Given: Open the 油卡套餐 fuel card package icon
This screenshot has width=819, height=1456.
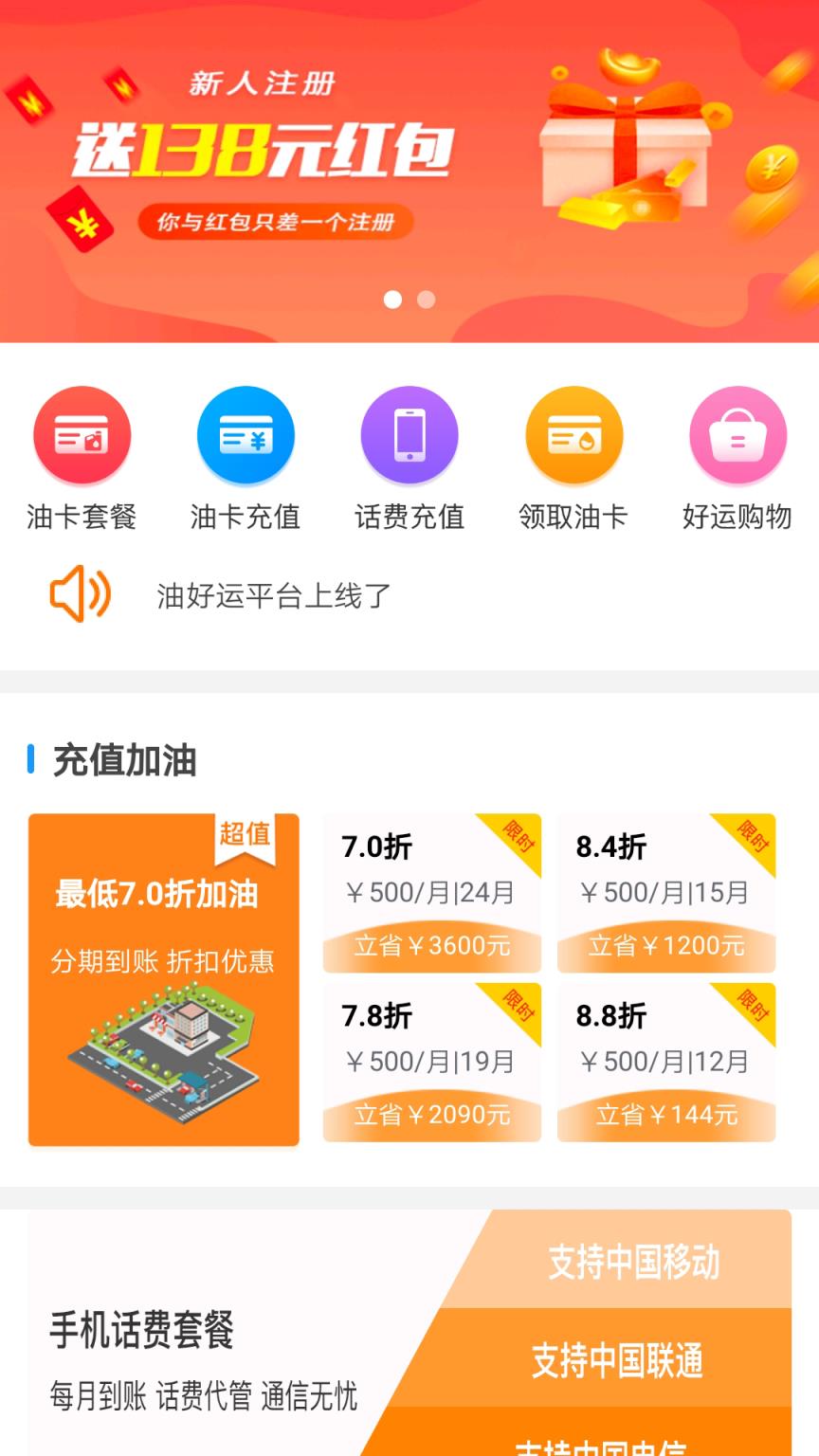Looking at the screenshot, I should (x=82, y=435).
